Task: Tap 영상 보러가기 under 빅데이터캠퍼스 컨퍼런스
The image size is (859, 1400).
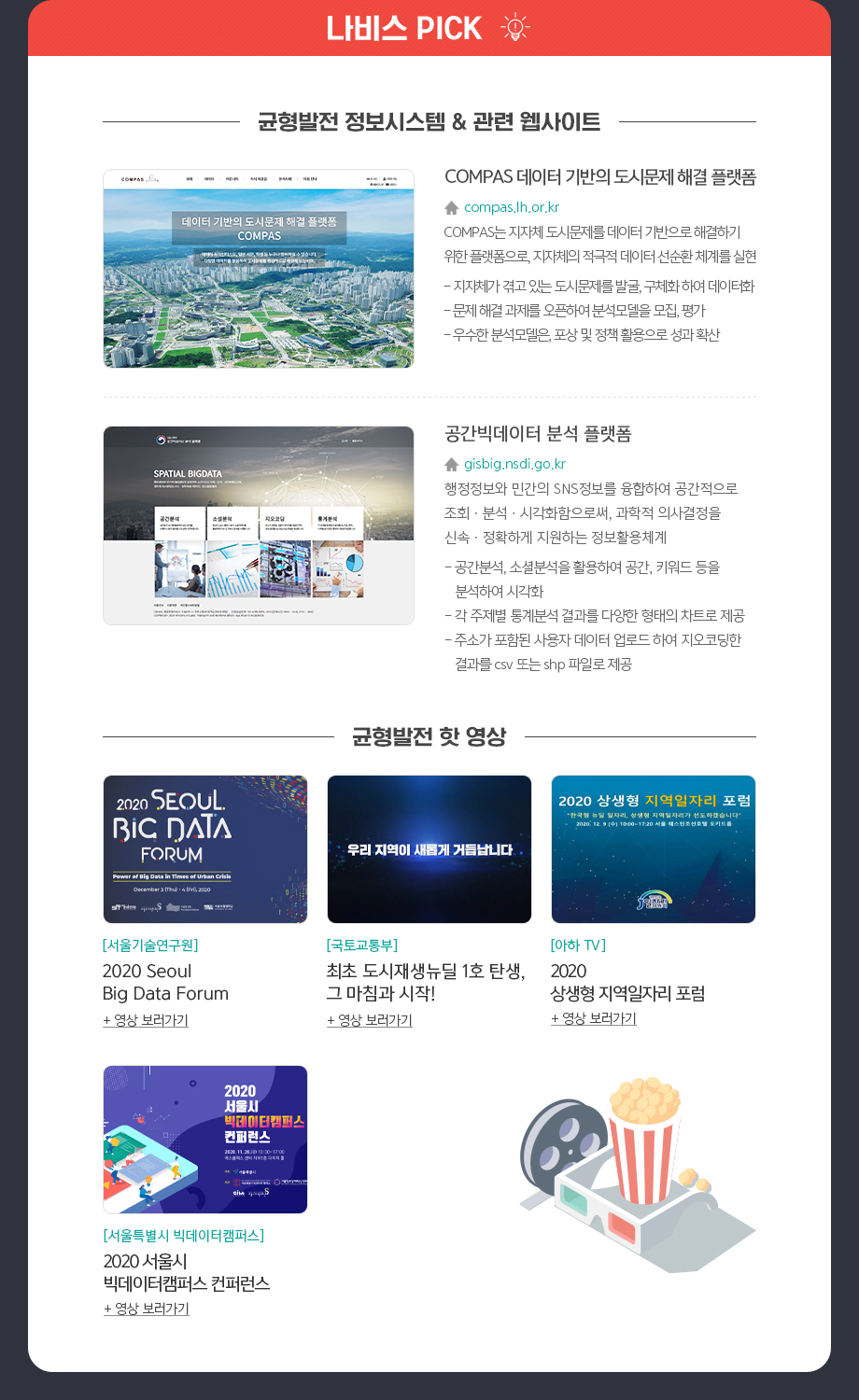Action: [x=147, y=1309]
